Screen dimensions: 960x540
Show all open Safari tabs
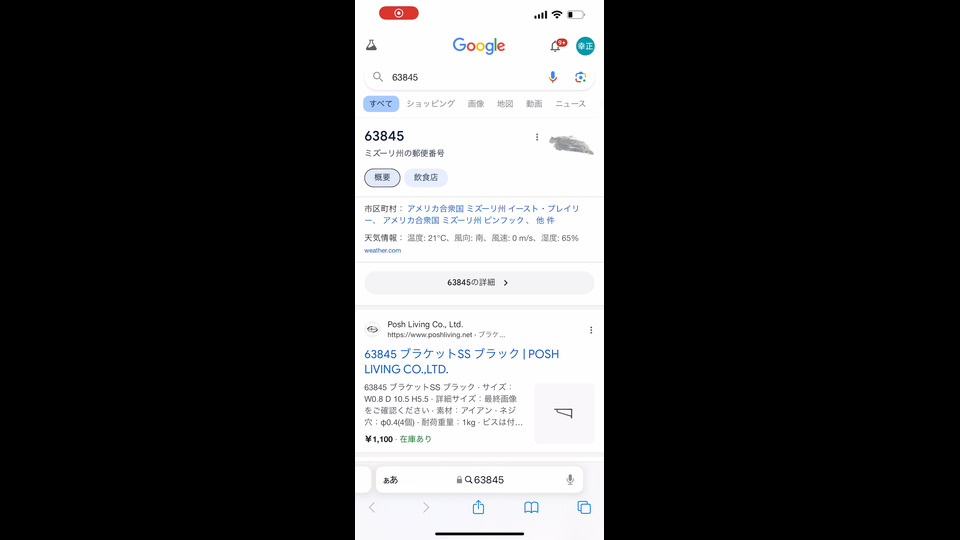[584, 507]
